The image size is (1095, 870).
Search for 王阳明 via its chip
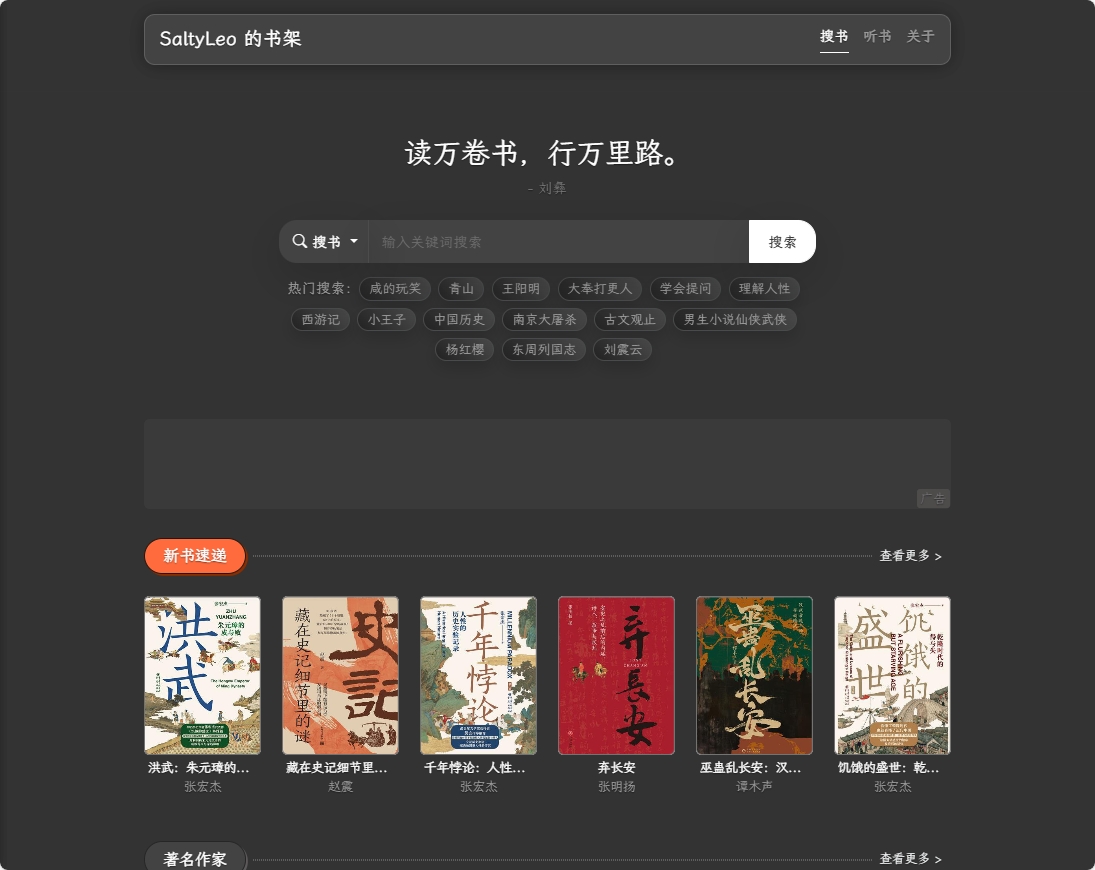click(x=520, y=289)
